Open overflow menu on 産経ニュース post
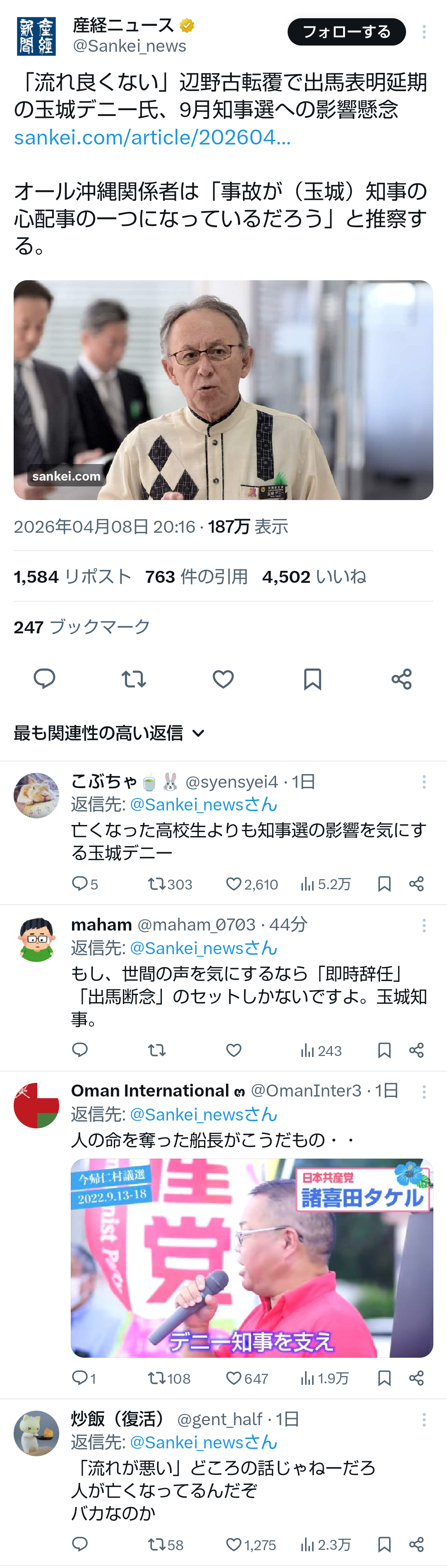This screenshot has width=447, height=1568. click(x=424, y=31)
